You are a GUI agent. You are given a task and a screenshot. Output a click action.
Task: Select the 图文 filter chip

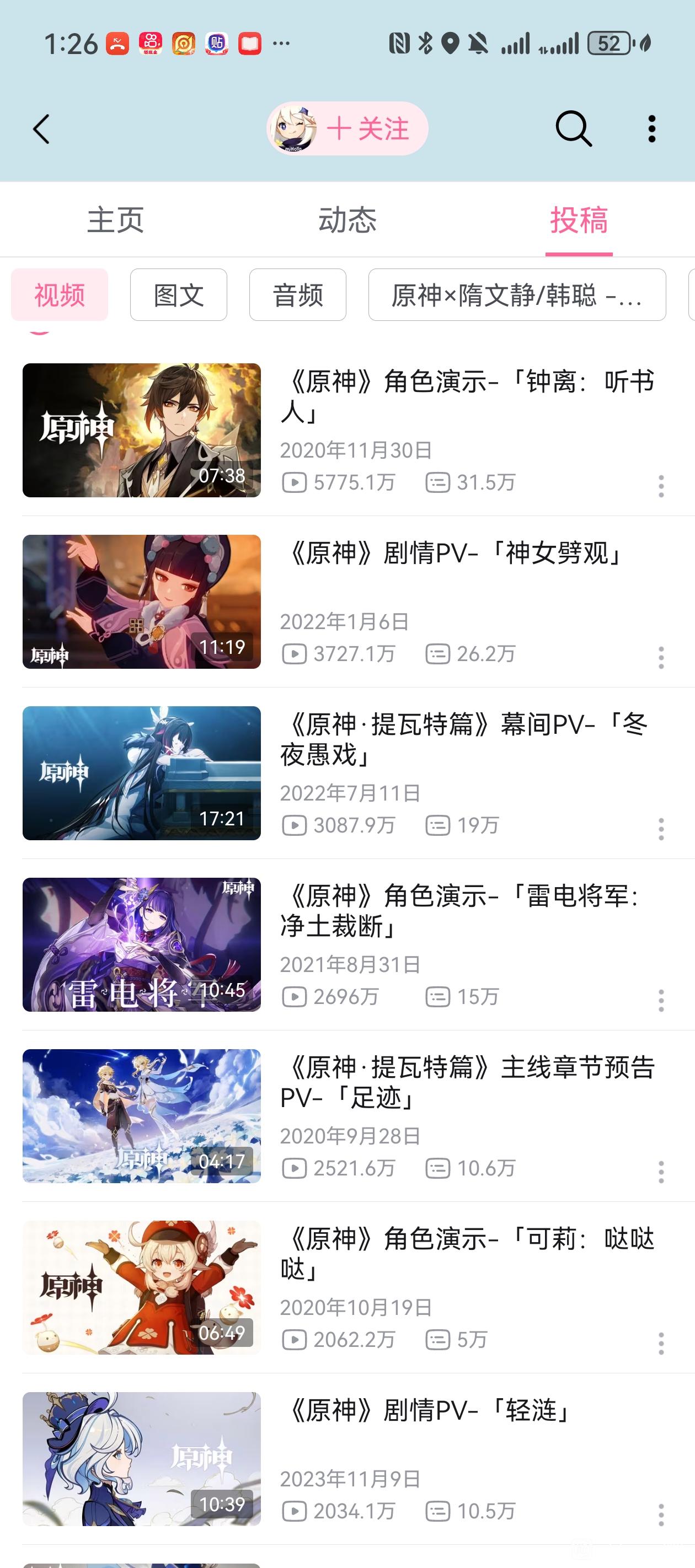pos(179,295)
